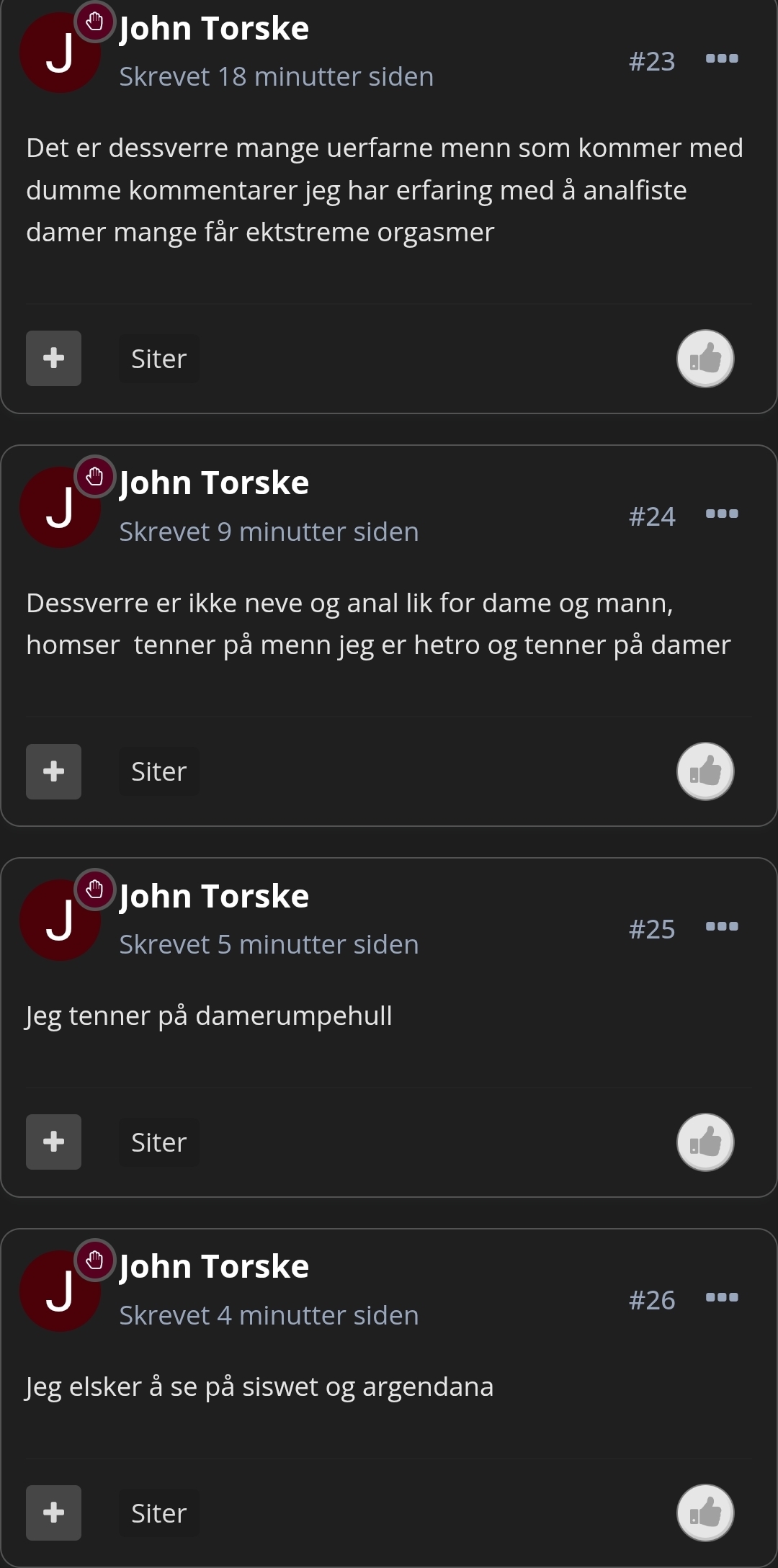Open the permalink #24

652,516
